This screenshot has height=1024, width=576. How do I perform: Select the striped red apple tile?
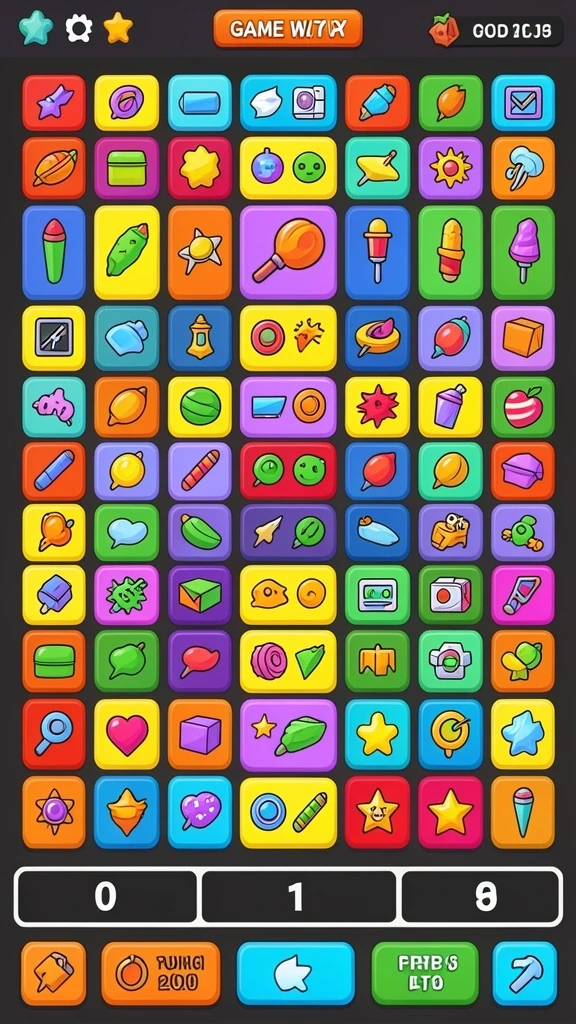click(x=522, y=407)
